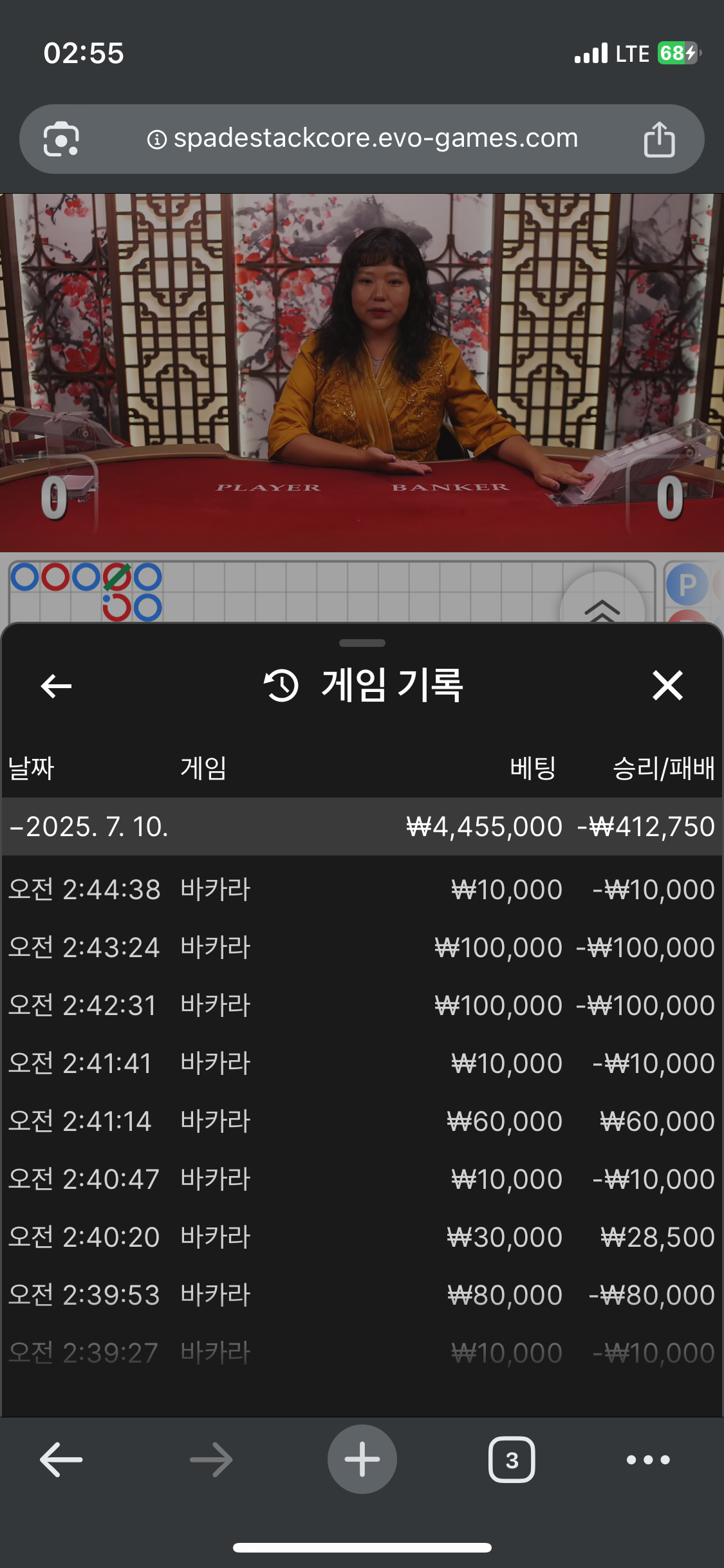Image resolution: width=724 pixels, height=1568 pixels.
Task: Open the 오전 2:41:14 ₩60,000 win record
Action: point(360,1121)
